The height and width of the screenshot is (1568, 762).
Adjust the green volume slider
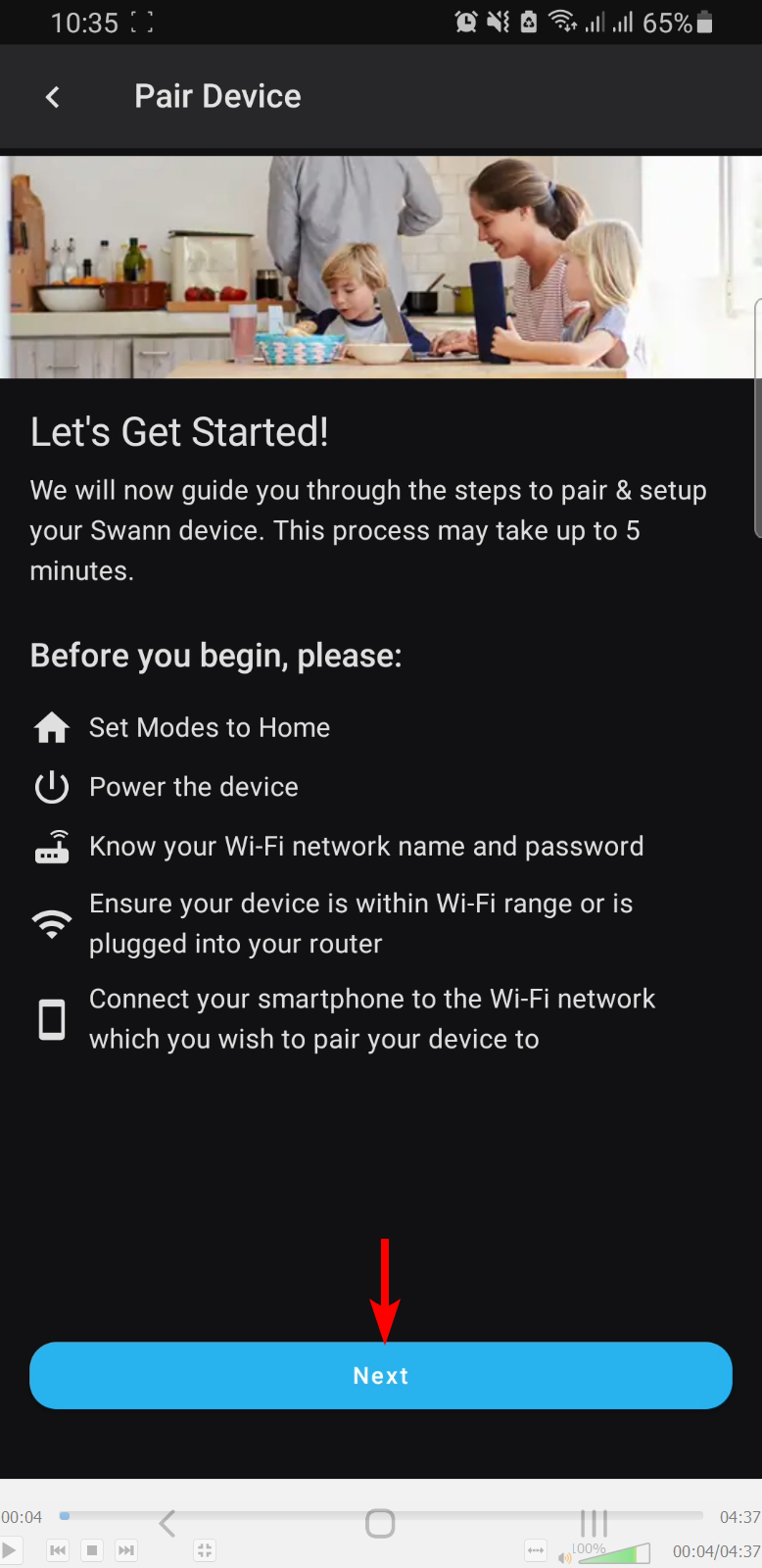pos(614,1552)
